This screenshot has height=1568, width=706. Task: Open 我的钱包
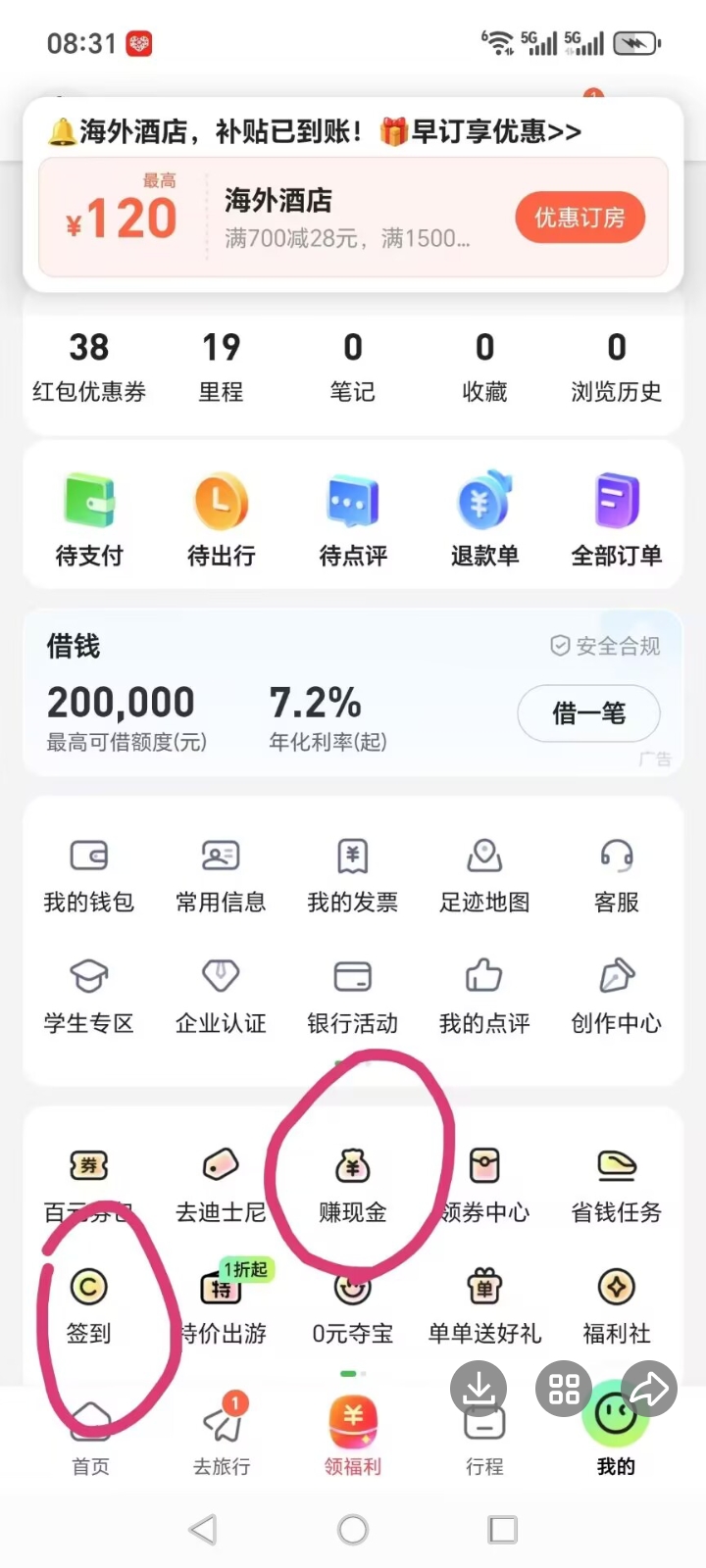[x=89, y=876]
